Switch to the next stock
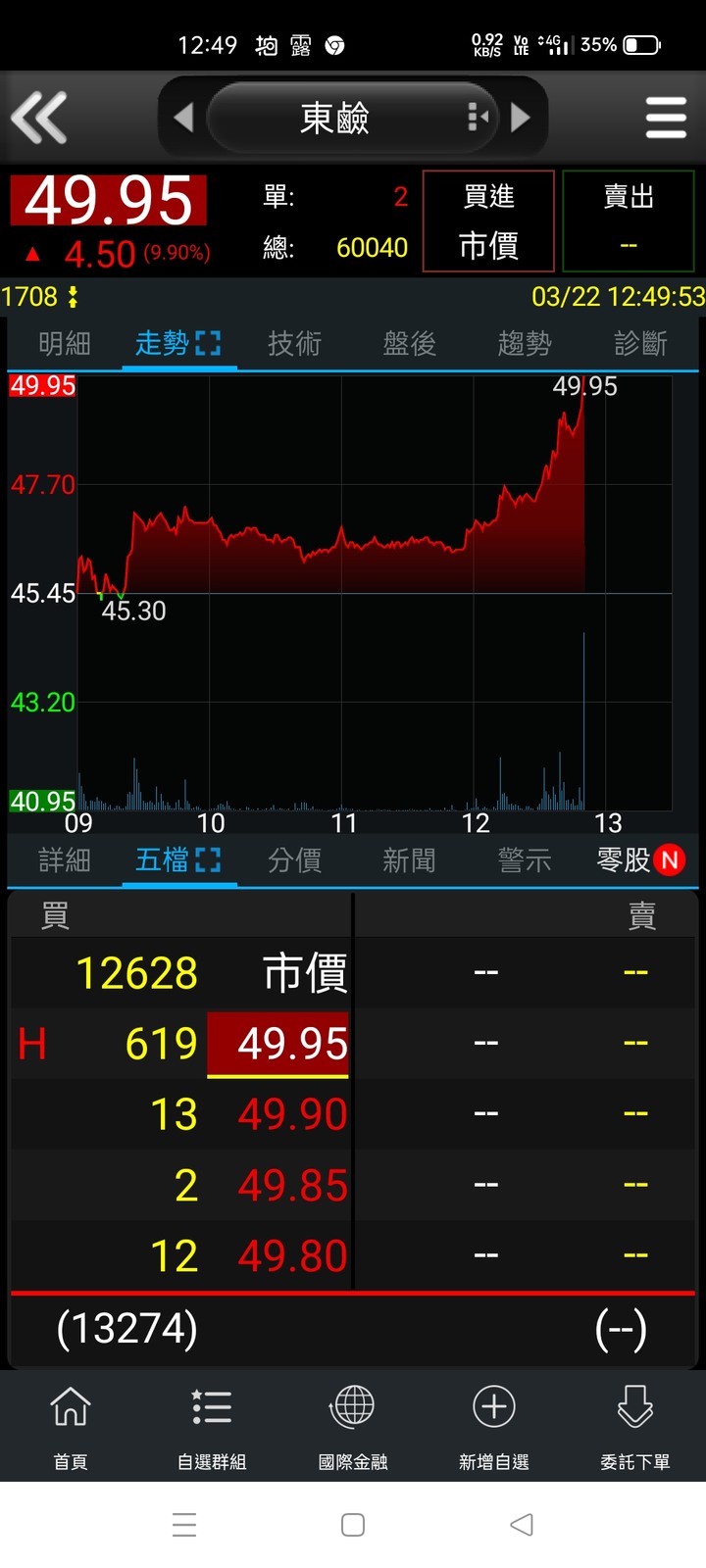706x1568 pixels. (x=521, y=118)
